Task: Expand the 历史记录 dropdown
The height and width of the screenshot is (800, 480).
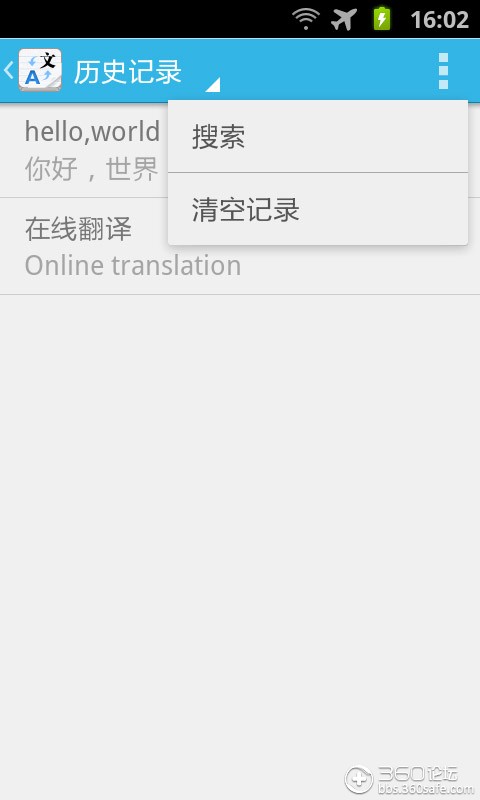Action: tap(147, 72)
